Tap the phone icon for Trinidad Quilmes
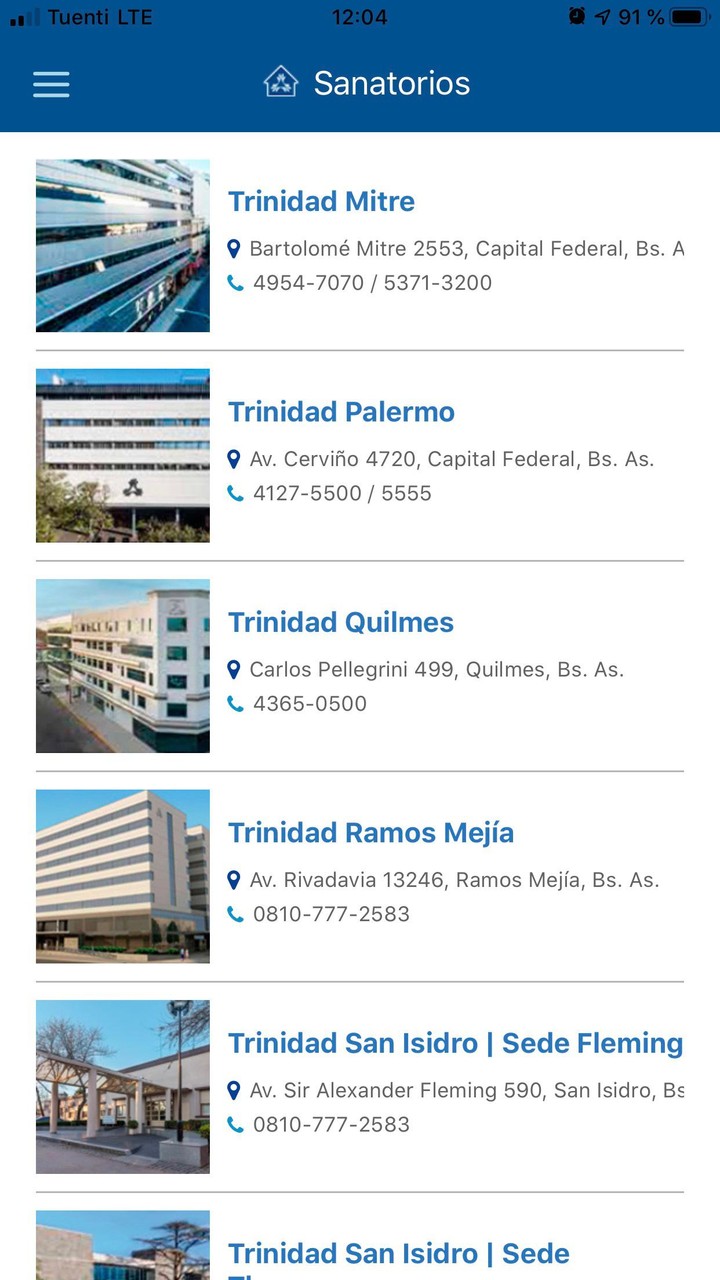This screenshot has width=720, height=1280. [234, 703]
